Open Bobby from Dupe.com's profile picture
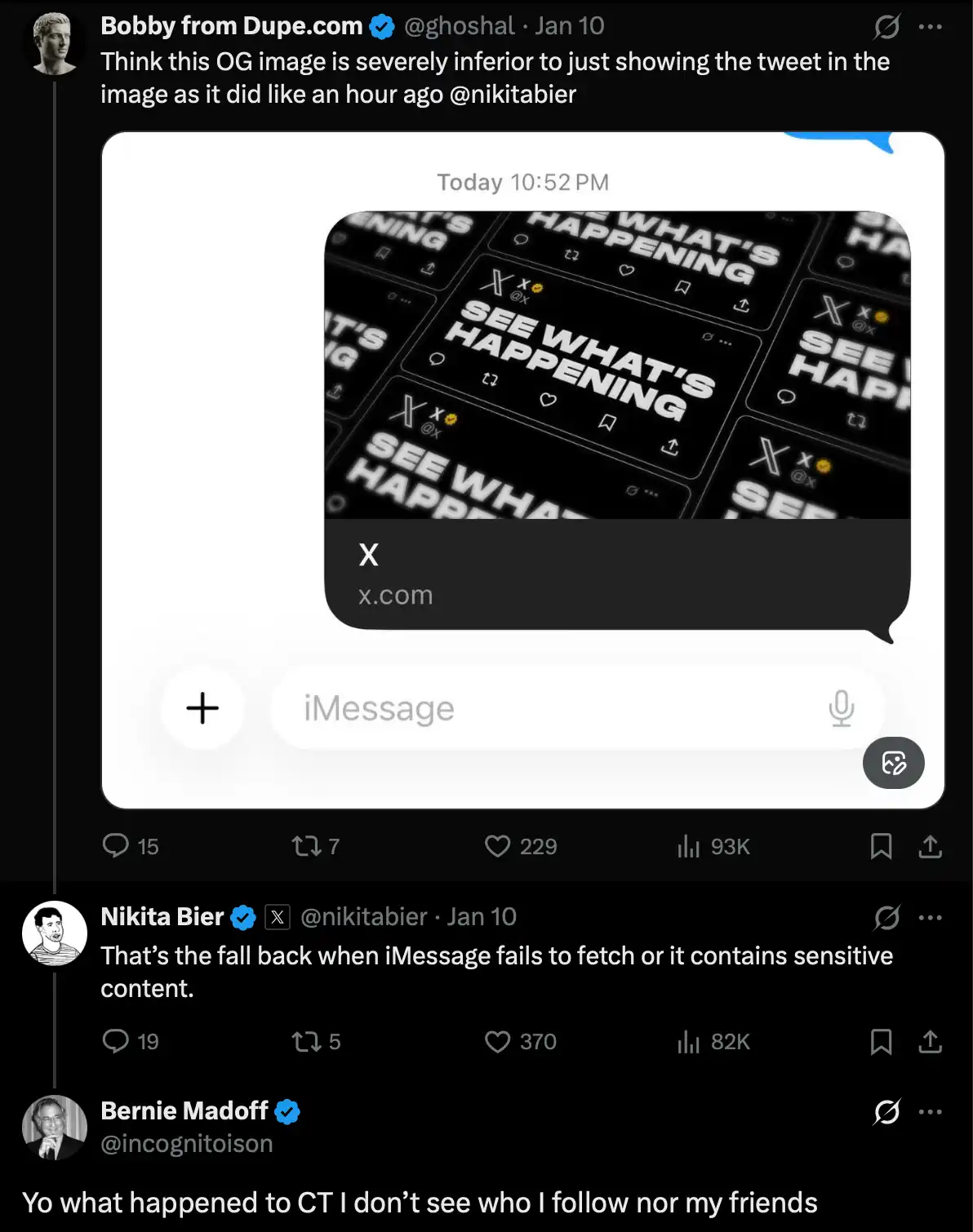973x1232 pixels. 54,43
